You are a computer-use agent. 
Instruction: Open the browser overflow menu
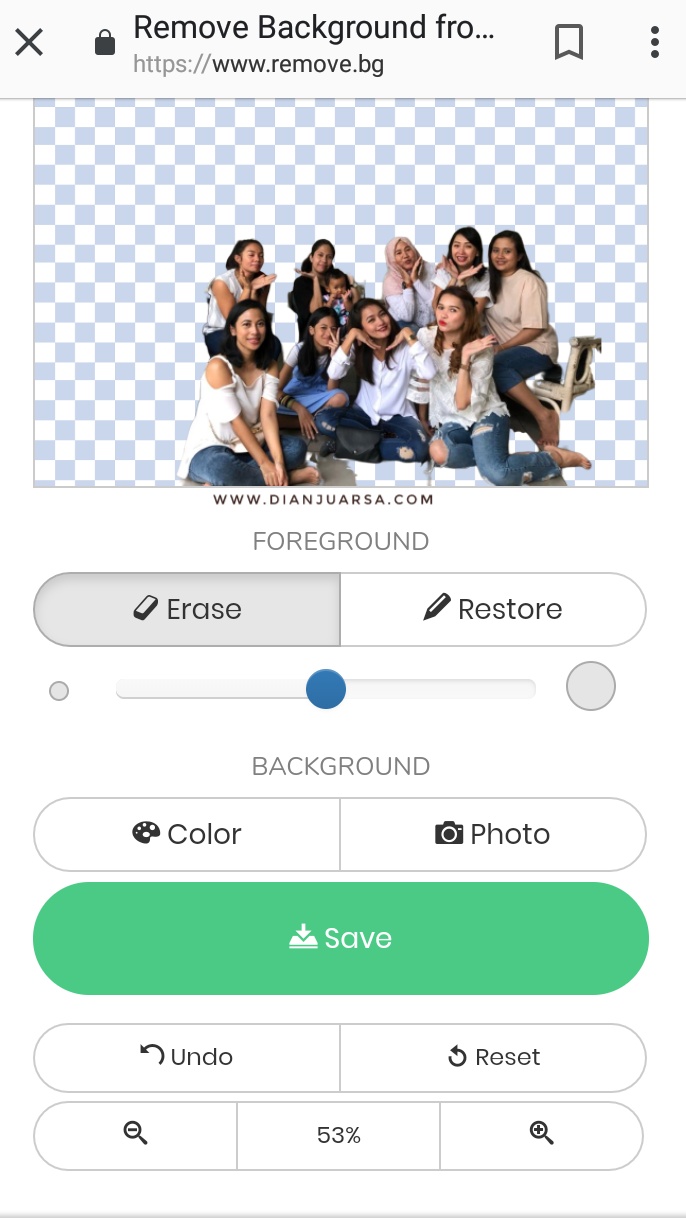[655, 42]
